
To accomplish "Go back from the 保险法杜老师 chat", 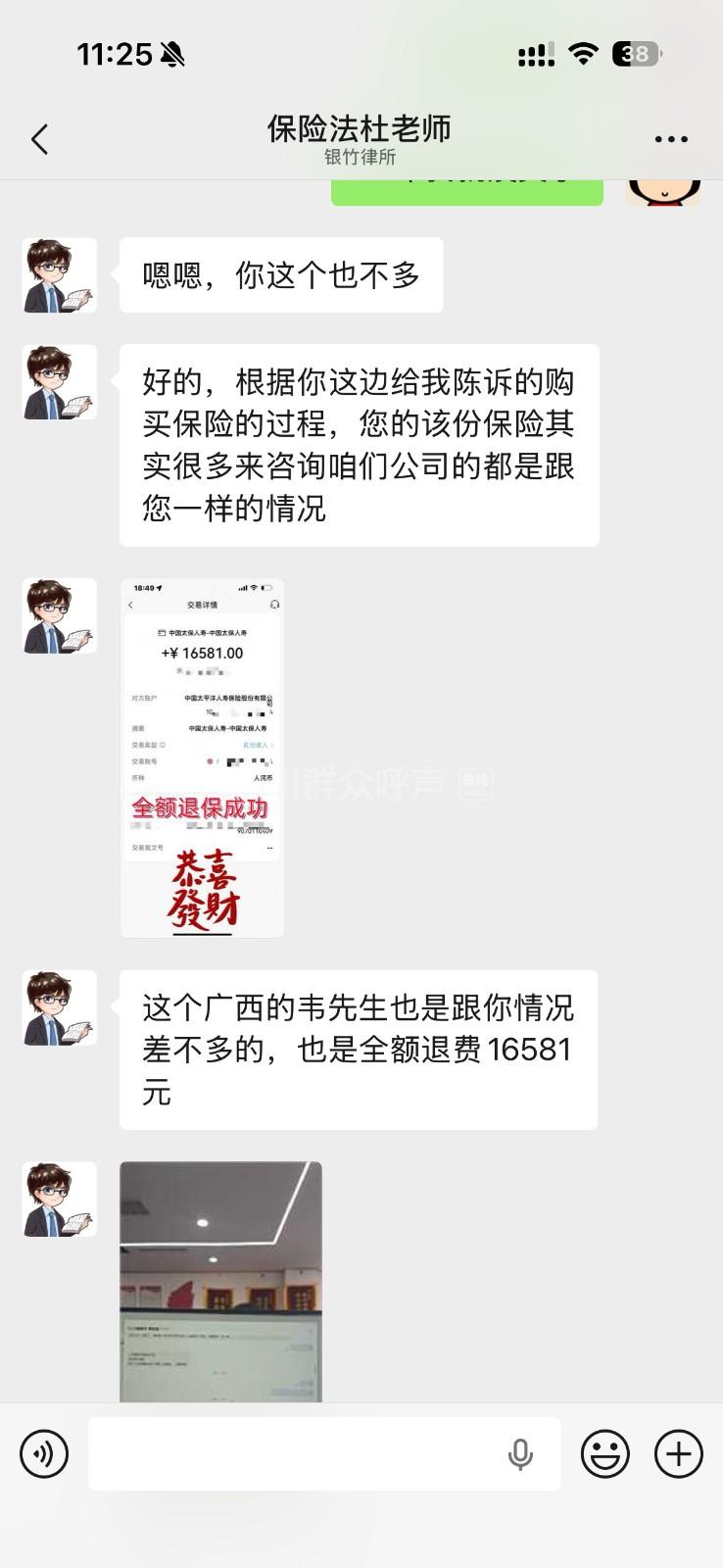I will coord(40,139).
